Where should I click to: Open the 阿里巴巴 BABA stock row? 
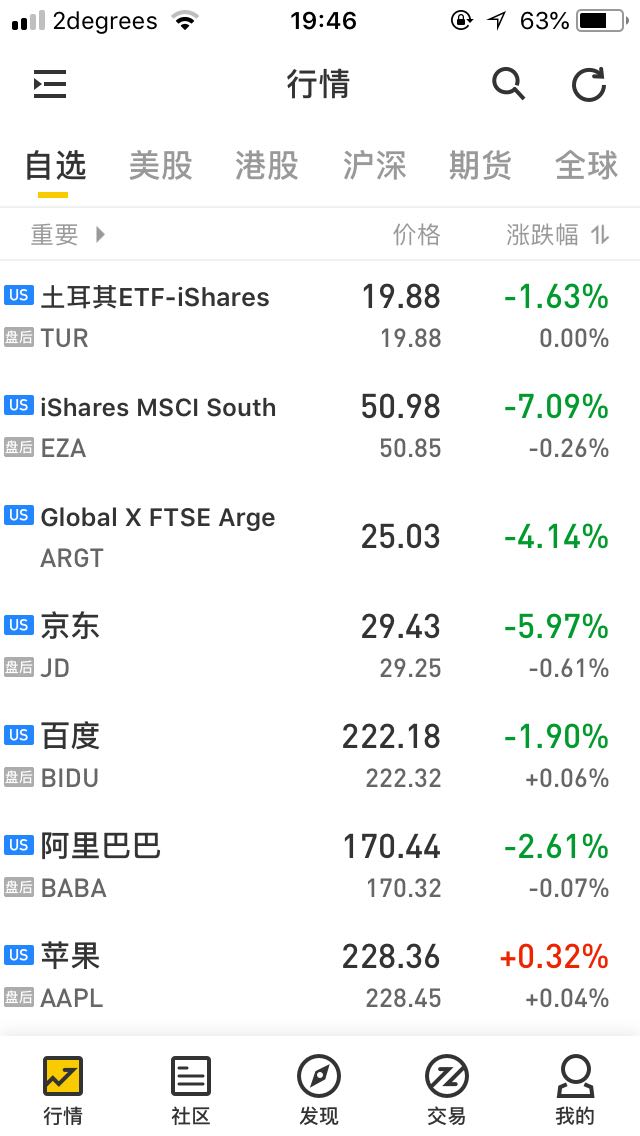click(320, 867)
